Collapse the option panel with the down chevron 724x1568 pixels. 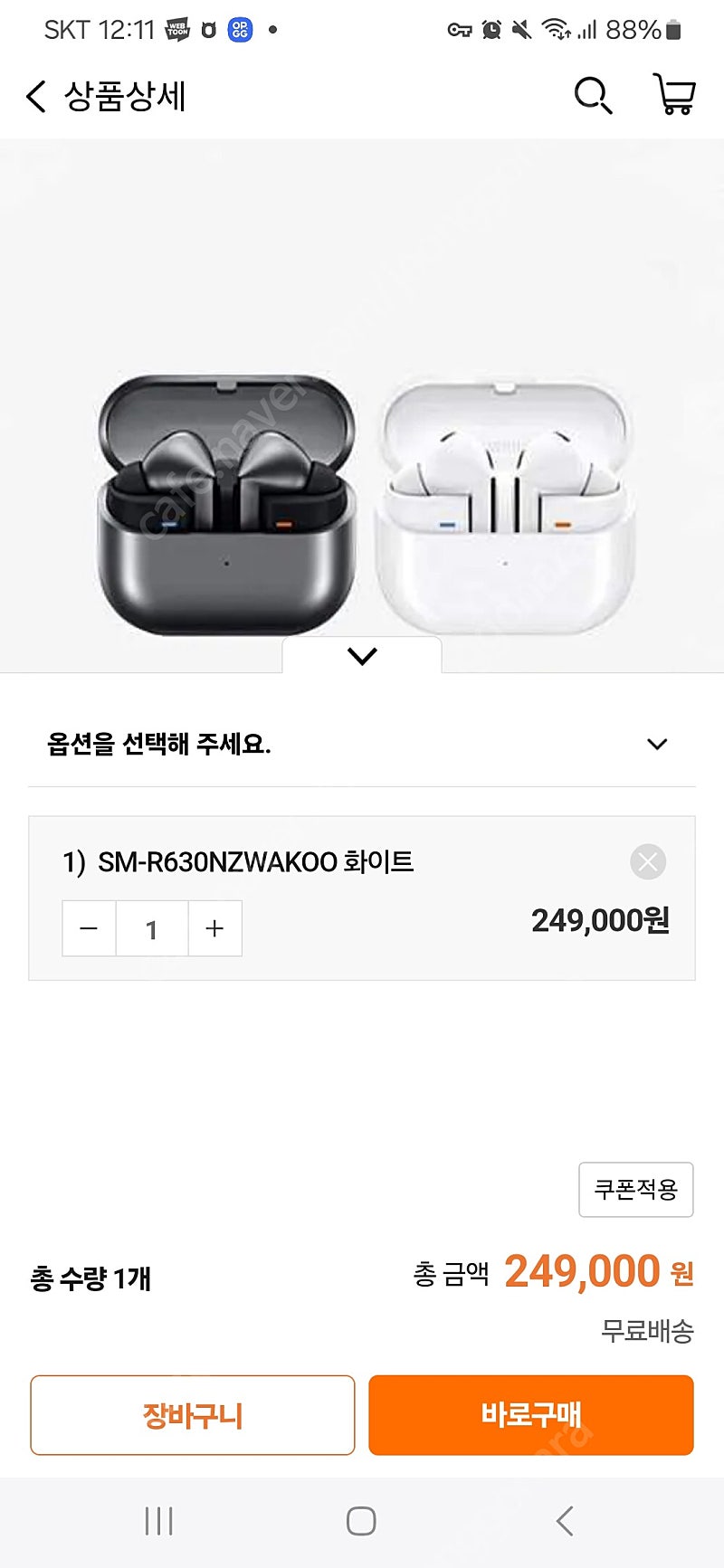click(x=362, y=656)
